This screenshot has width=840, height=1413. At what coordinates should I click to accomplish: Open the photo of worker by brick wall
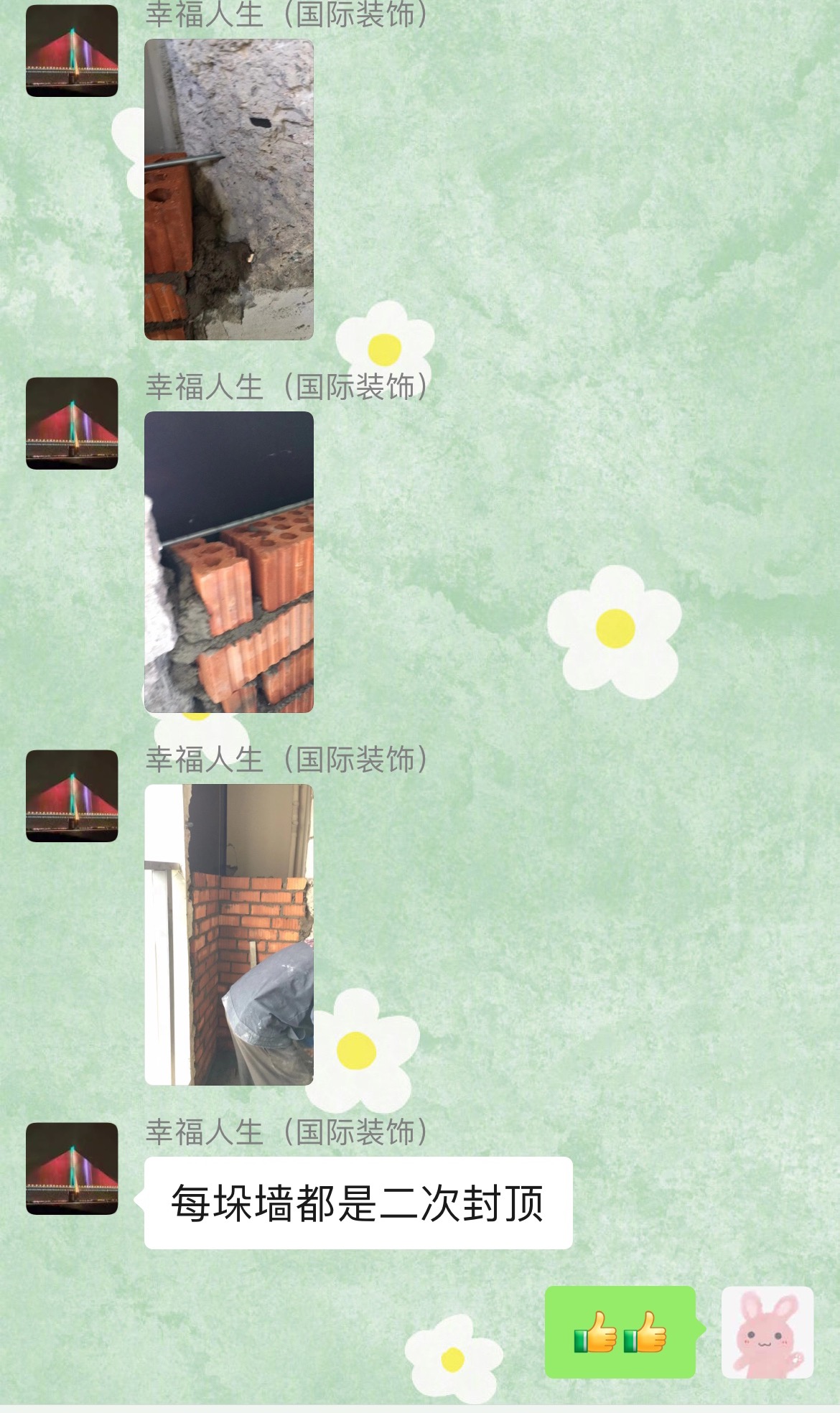228,934
